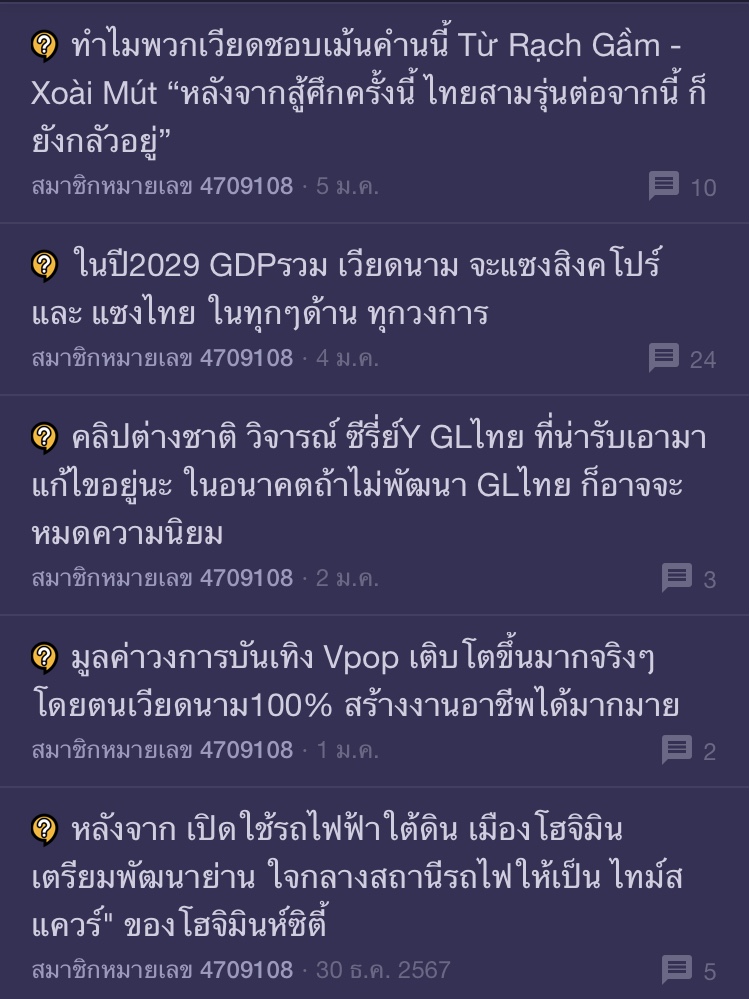View the 2 comments on the Vpop thread
This screenshot has height=999, width=749.
tap(688, 750)
